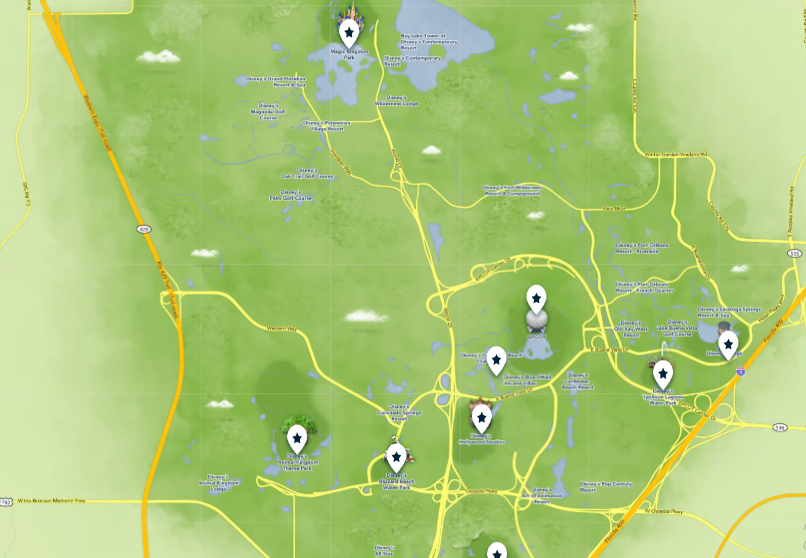Image resolution: width=806 pixels, height=558 pixels.
Task: Select the Magic Kingdom Park map pin
Action: 349,32
